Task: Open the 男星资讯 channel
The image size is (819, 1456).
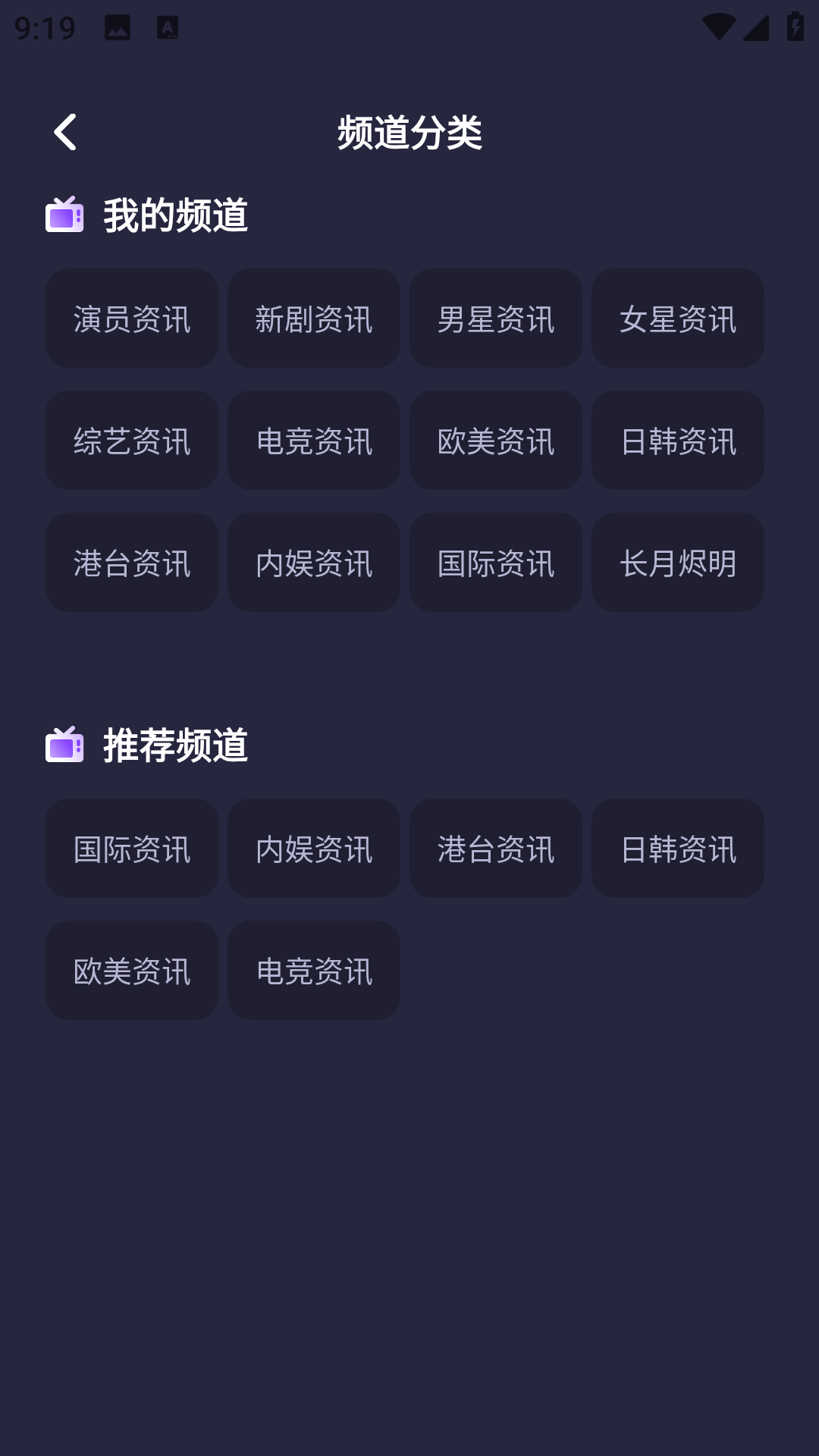Action: tap(495, 318)
